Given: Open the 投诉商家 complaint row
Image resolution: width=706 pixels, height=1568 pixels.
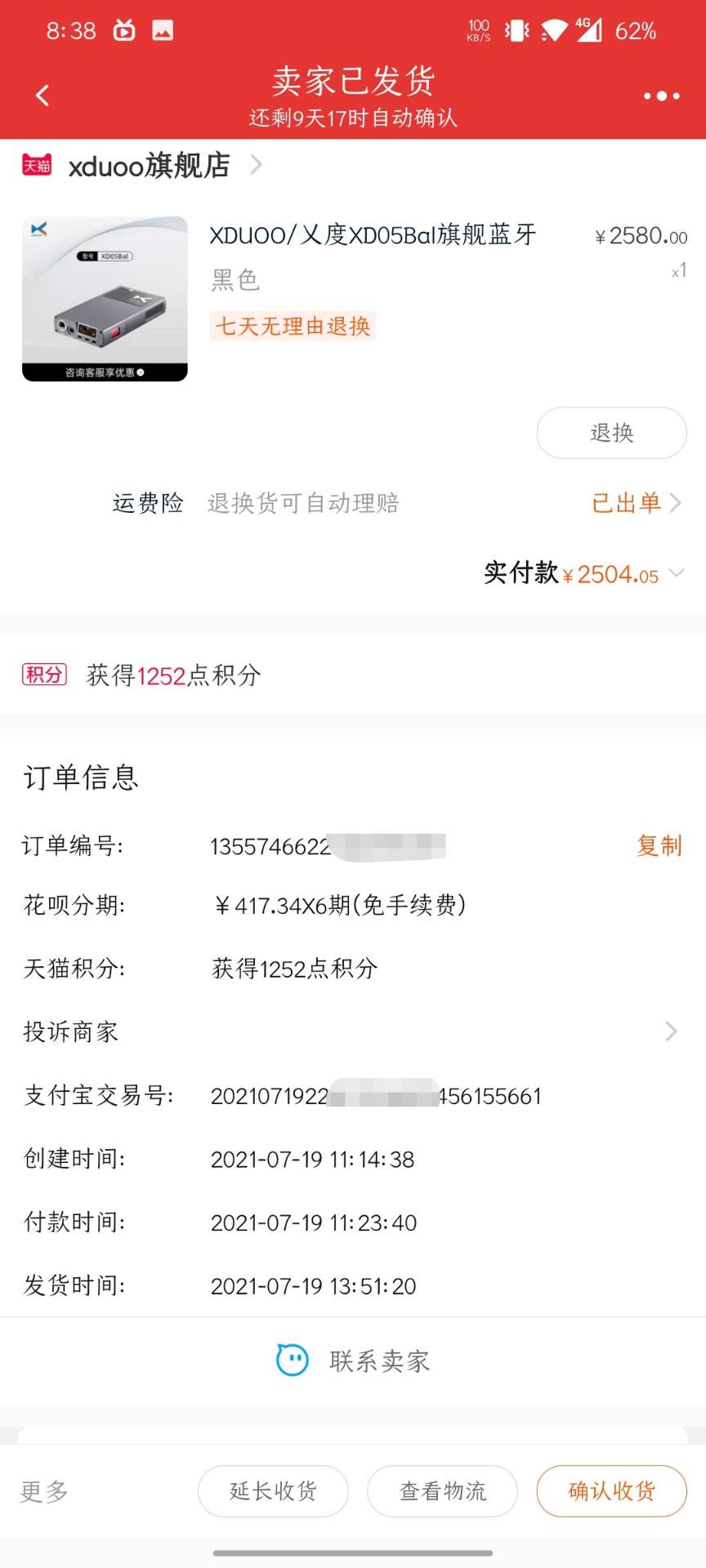Looking at the screenshot, I should point(351,1031).
